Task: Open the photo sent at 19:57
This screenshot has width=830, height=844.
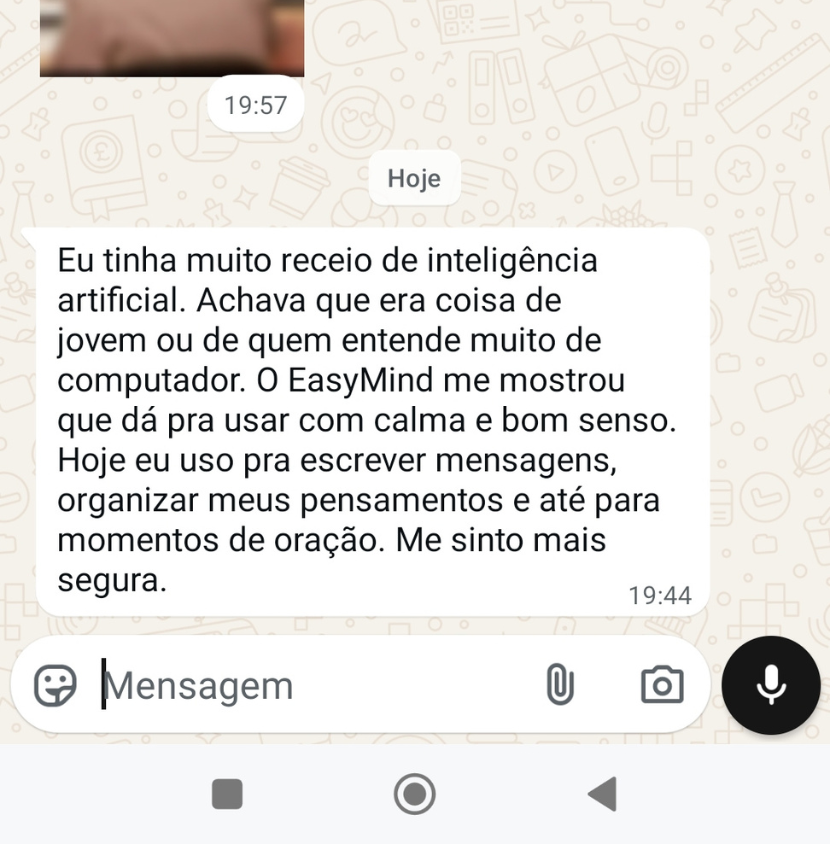Action: 172,38
